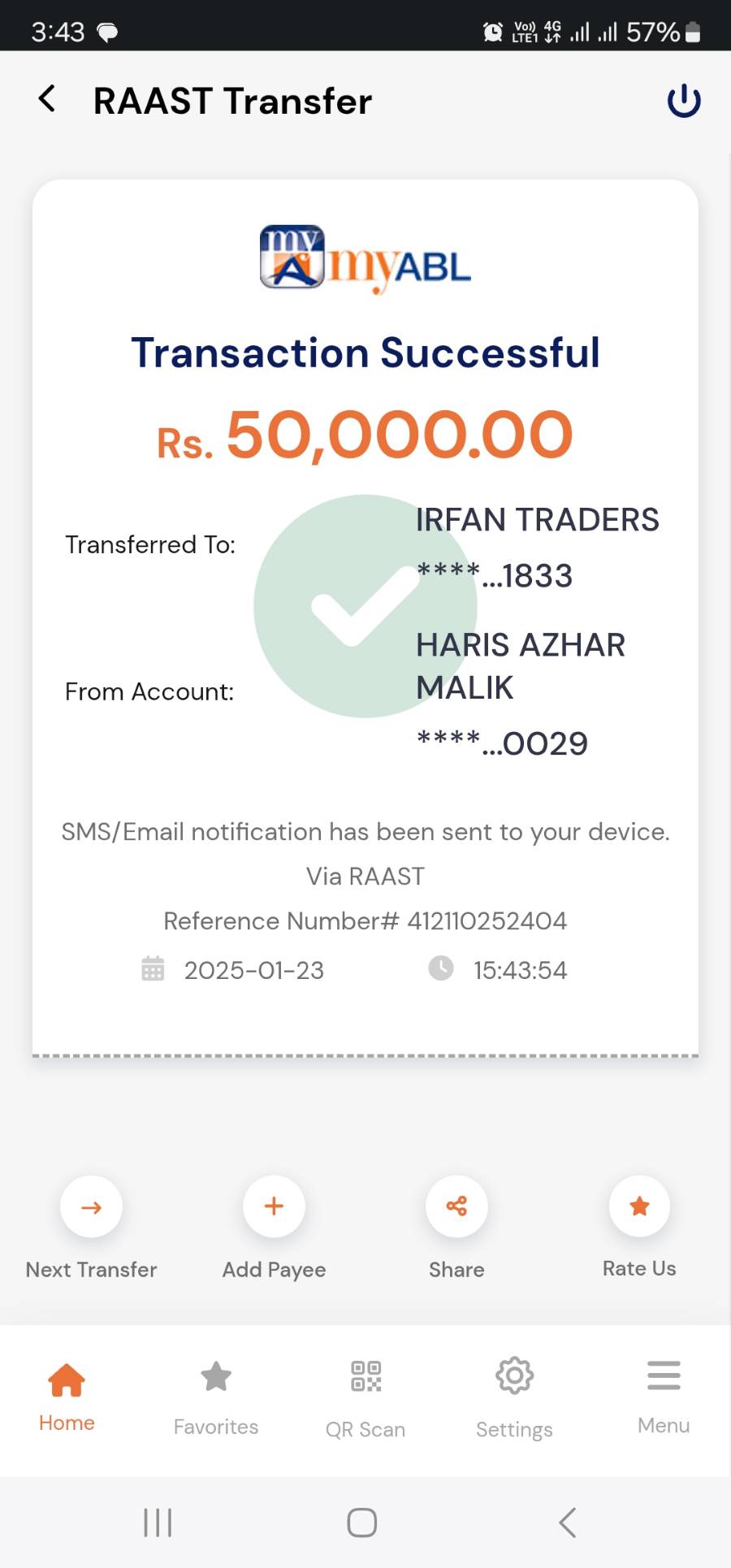Image resolution: width=731 pixels, height=1568 pixels.
Task: Go back from RAAST Transfer screen
Action: point(48,99)
